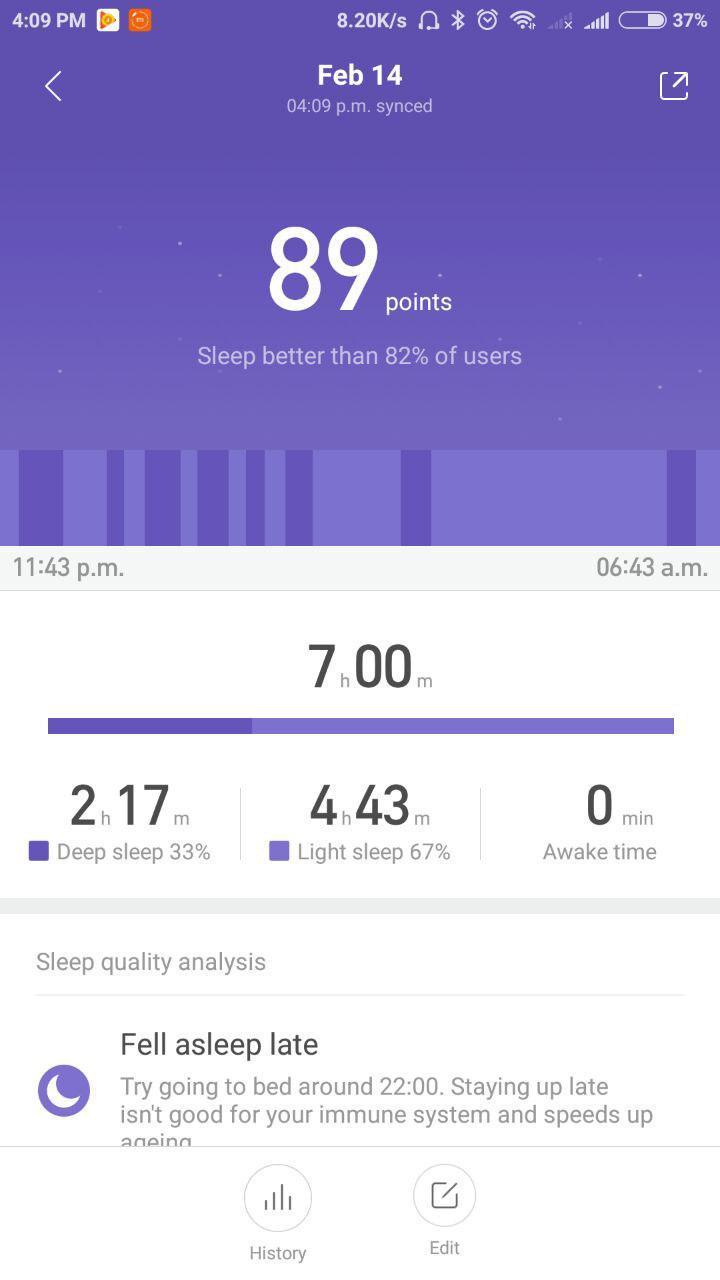Viewport: 720px width, 1280px height.
Task: Share the Feb 14 sleep report
Action: [674, 86]
